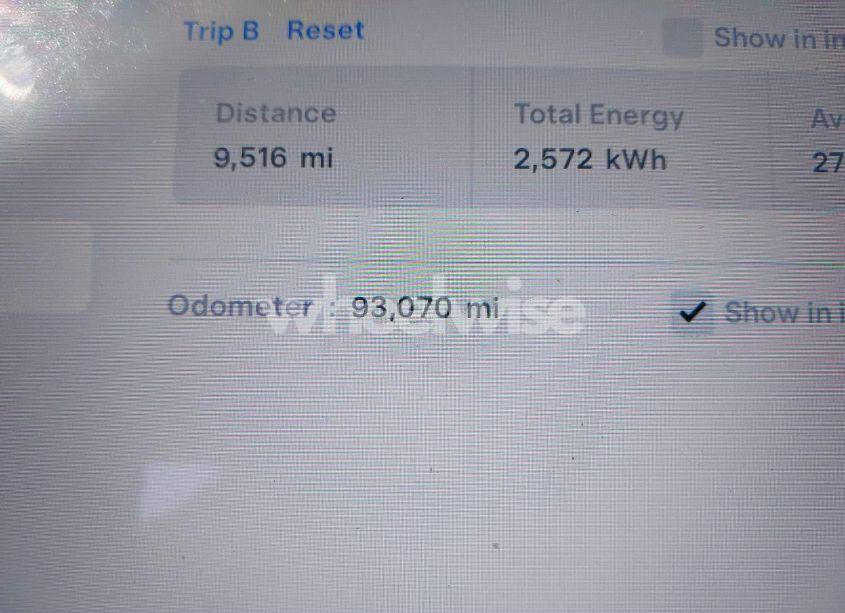Enable Show in instrument panel for Trip B
The height and width of the screenshot is (613, 845).
683,39
